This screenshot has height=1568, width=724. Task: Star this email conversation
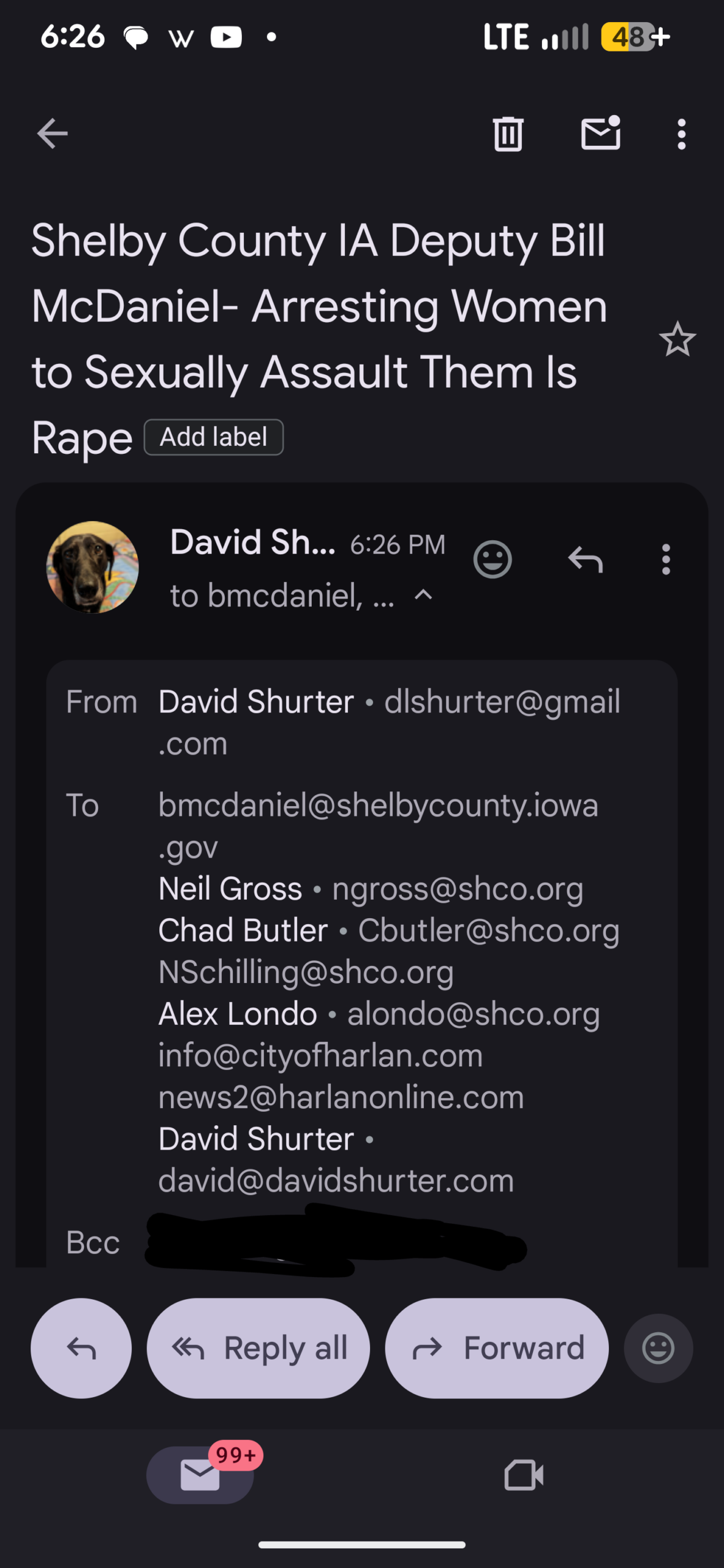[677, 340]
